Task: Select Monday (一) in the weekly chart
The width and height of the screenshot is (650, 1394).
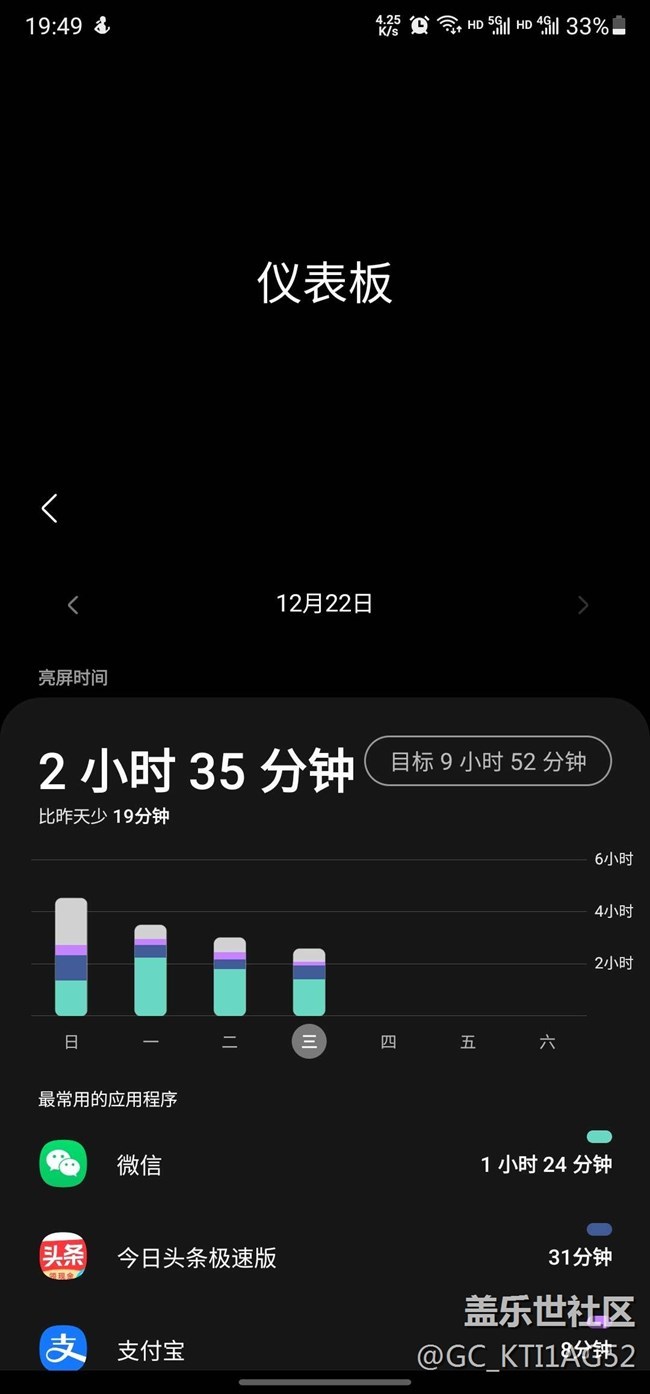Action: (150, 1042)
